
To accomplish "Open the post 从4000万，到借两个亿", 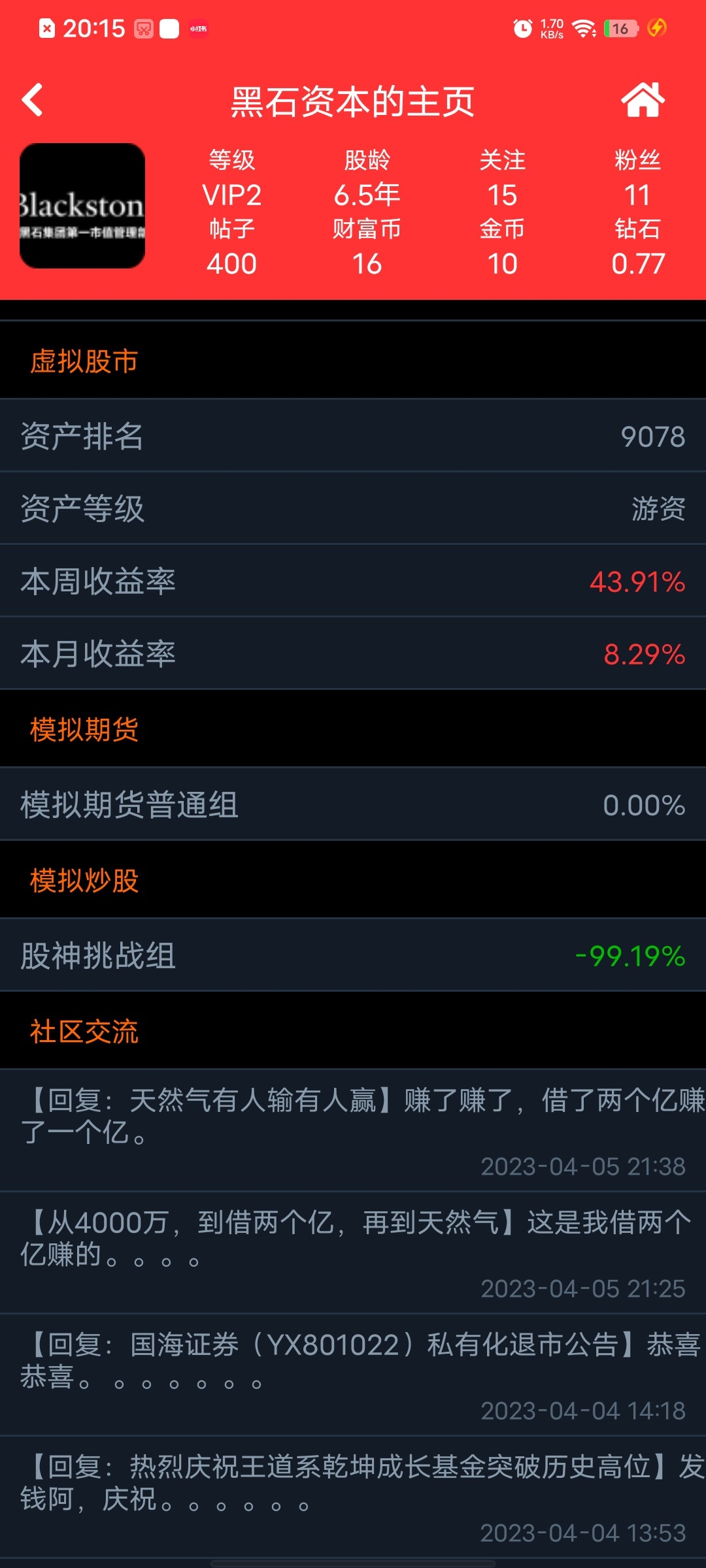I will 353,1252.
